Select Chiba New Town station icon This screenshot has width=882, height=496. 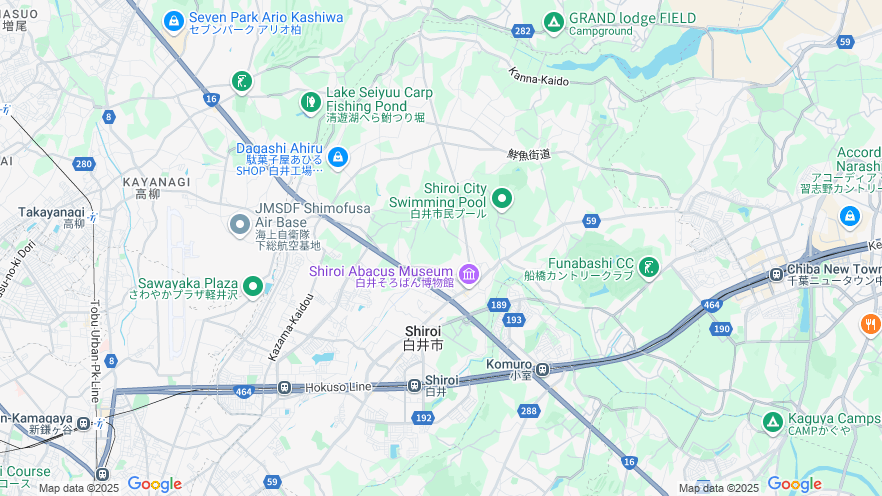click(x=776, y=274)
